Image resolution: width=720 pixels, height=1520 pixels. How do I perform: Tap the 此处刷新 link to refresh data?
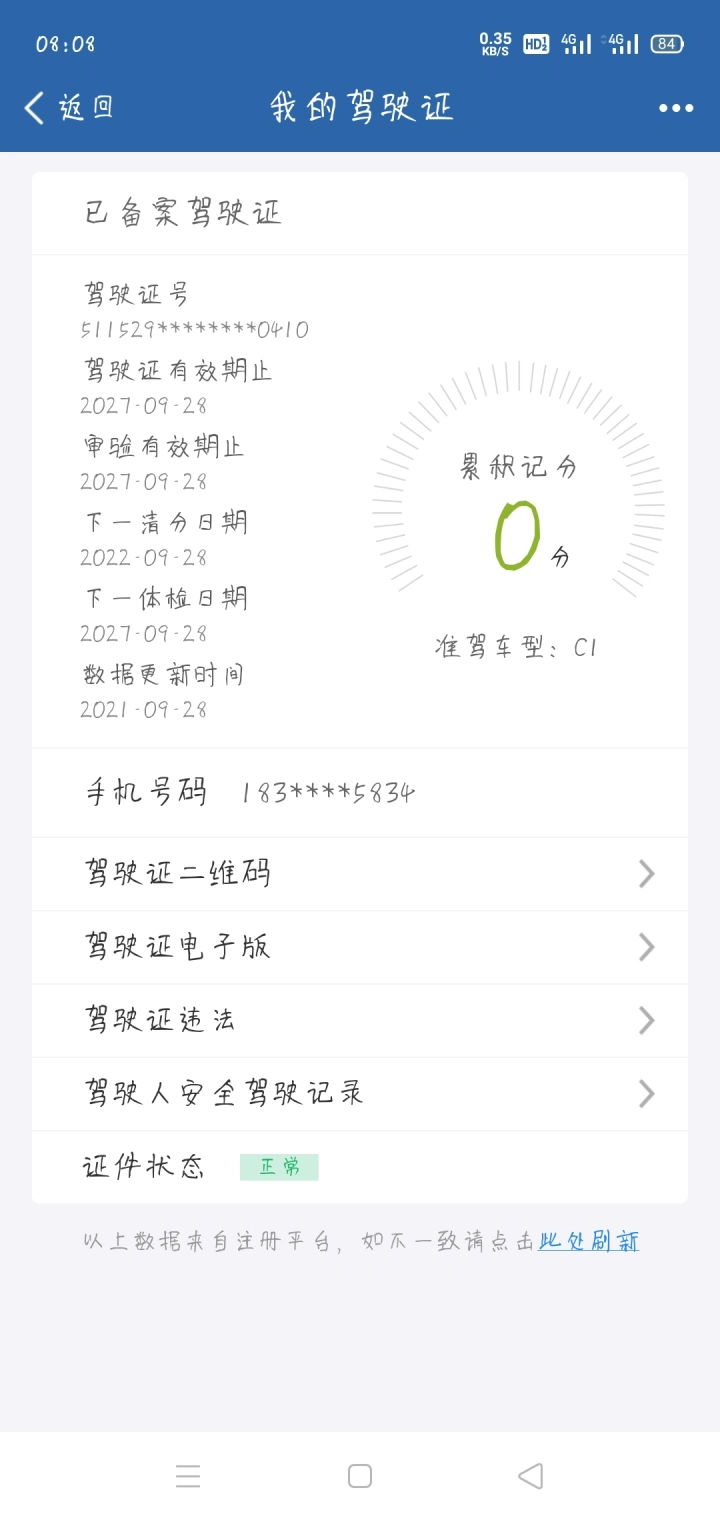pyautogui.click(x=589, y=1241)
